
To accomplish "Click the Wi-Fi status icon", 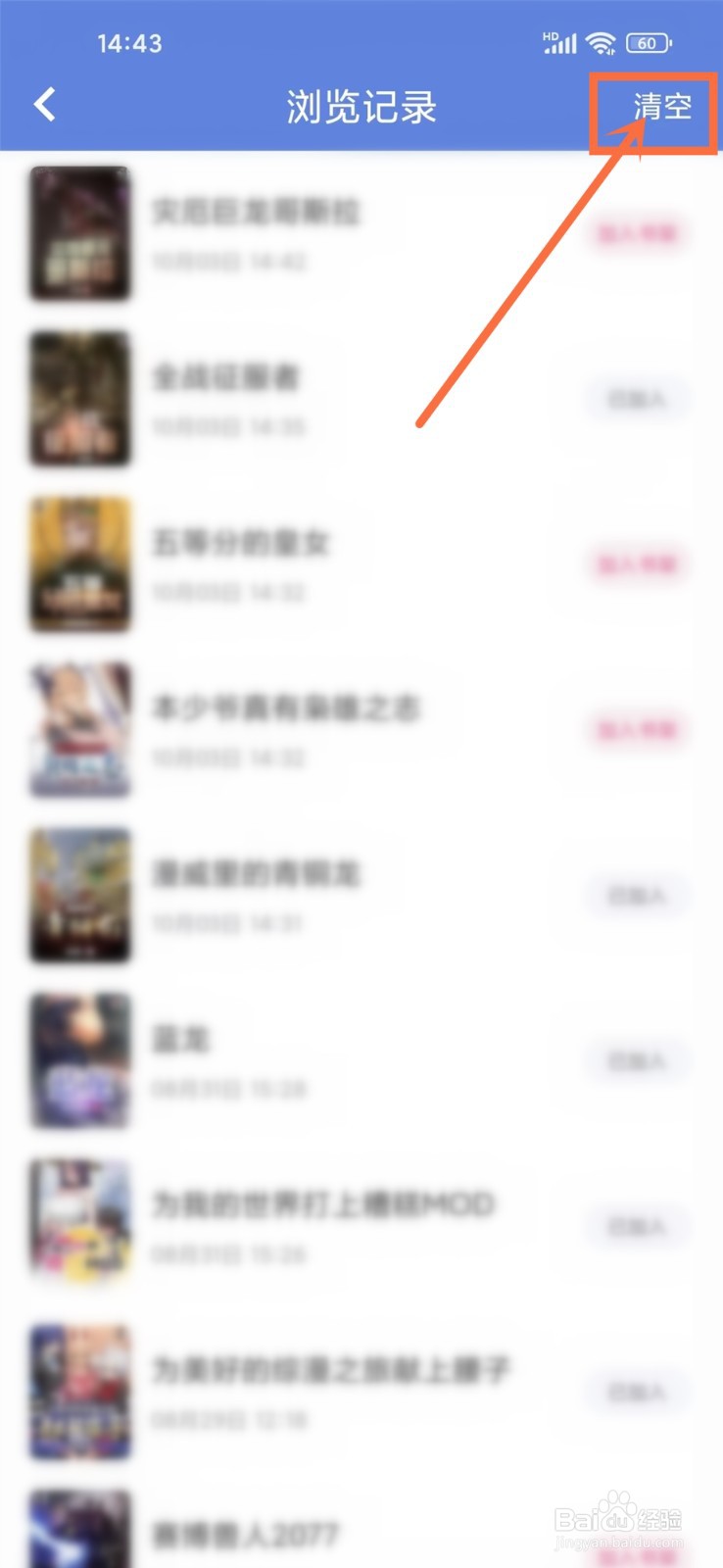I will [601, 43].
